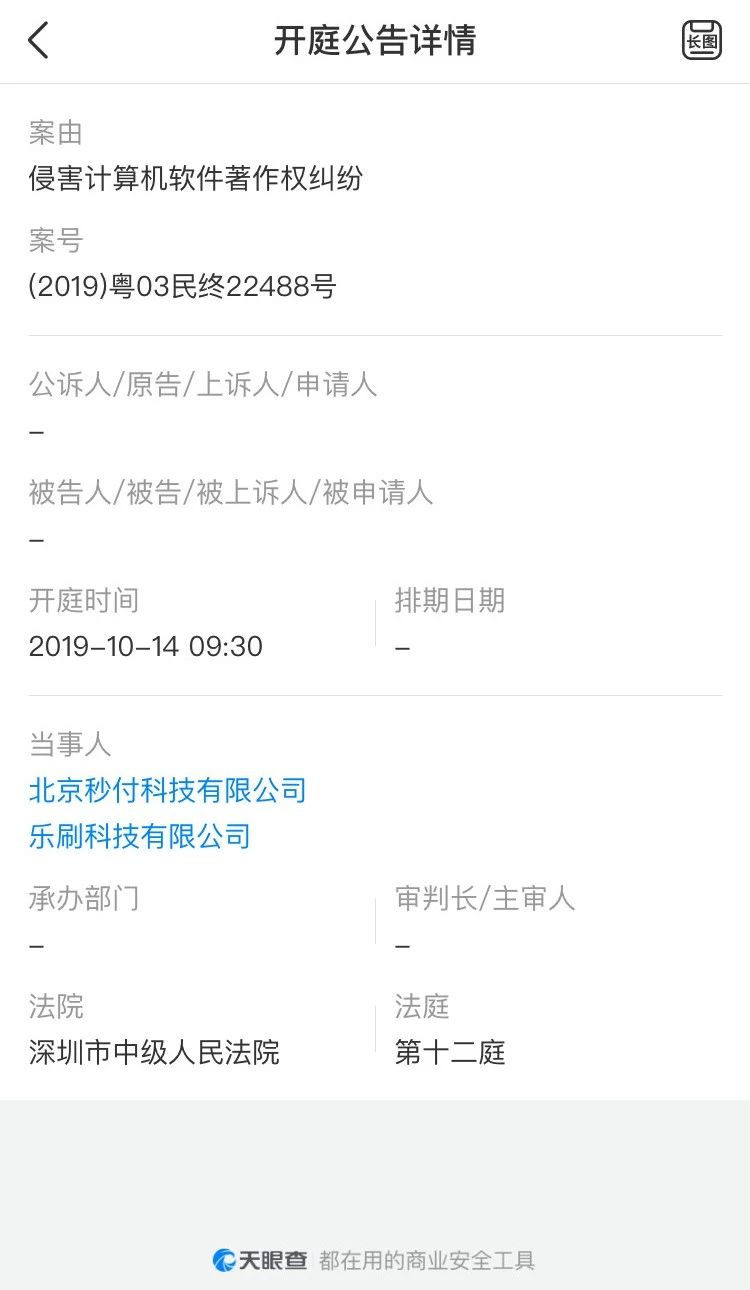750x1290 pixels.
Task: View company details for 乐刷科技有限公司
Action: tap(139, 836)
